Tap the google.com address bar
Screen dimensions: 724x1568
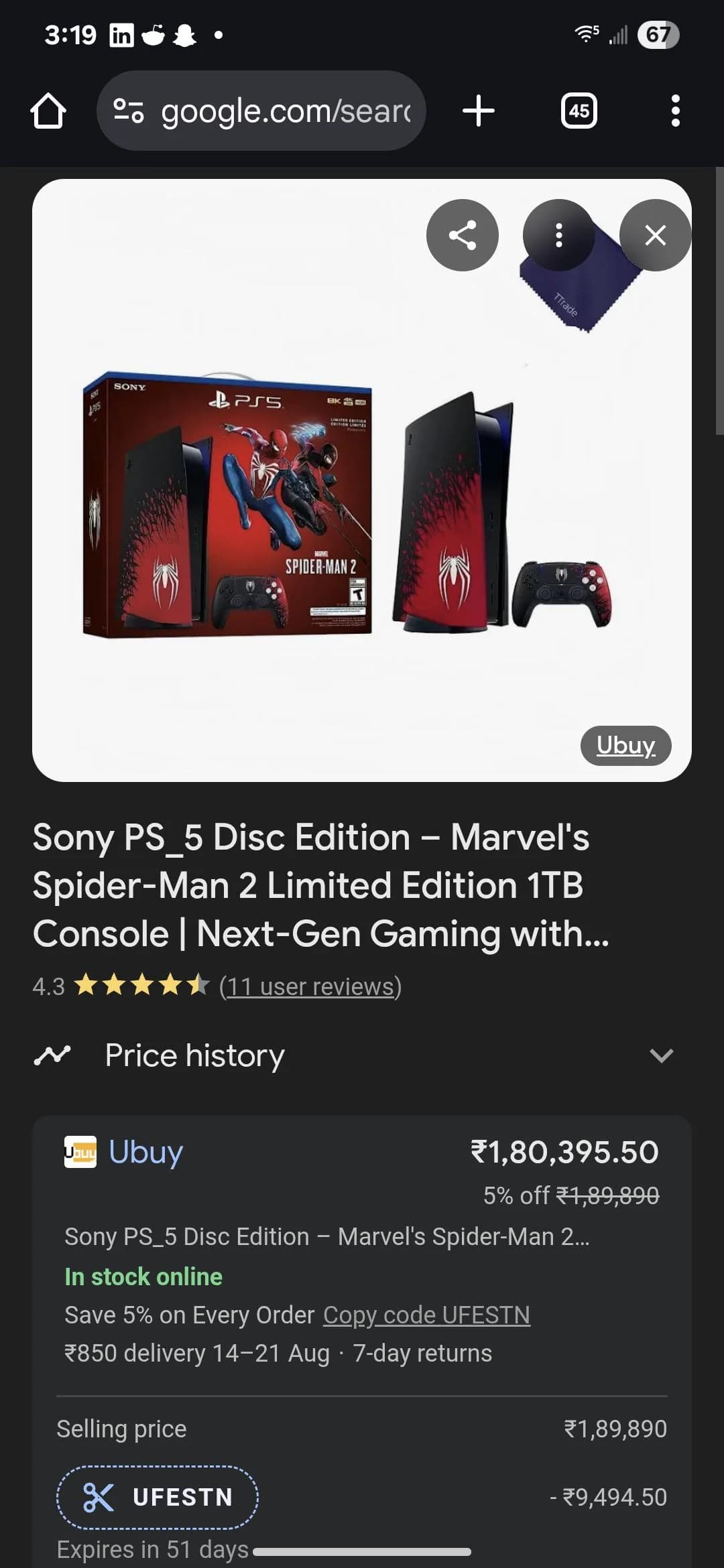[x=261, y=111]
